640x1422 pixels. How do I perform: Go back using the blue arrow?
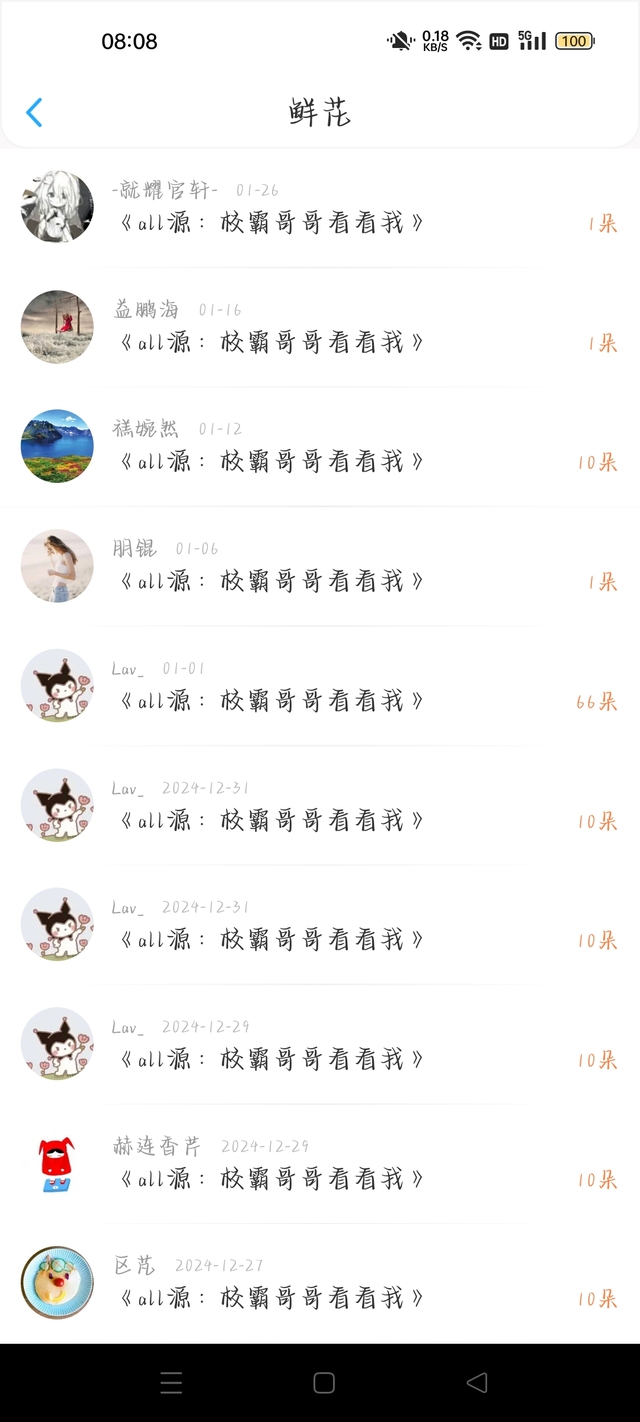pos(34,112)
